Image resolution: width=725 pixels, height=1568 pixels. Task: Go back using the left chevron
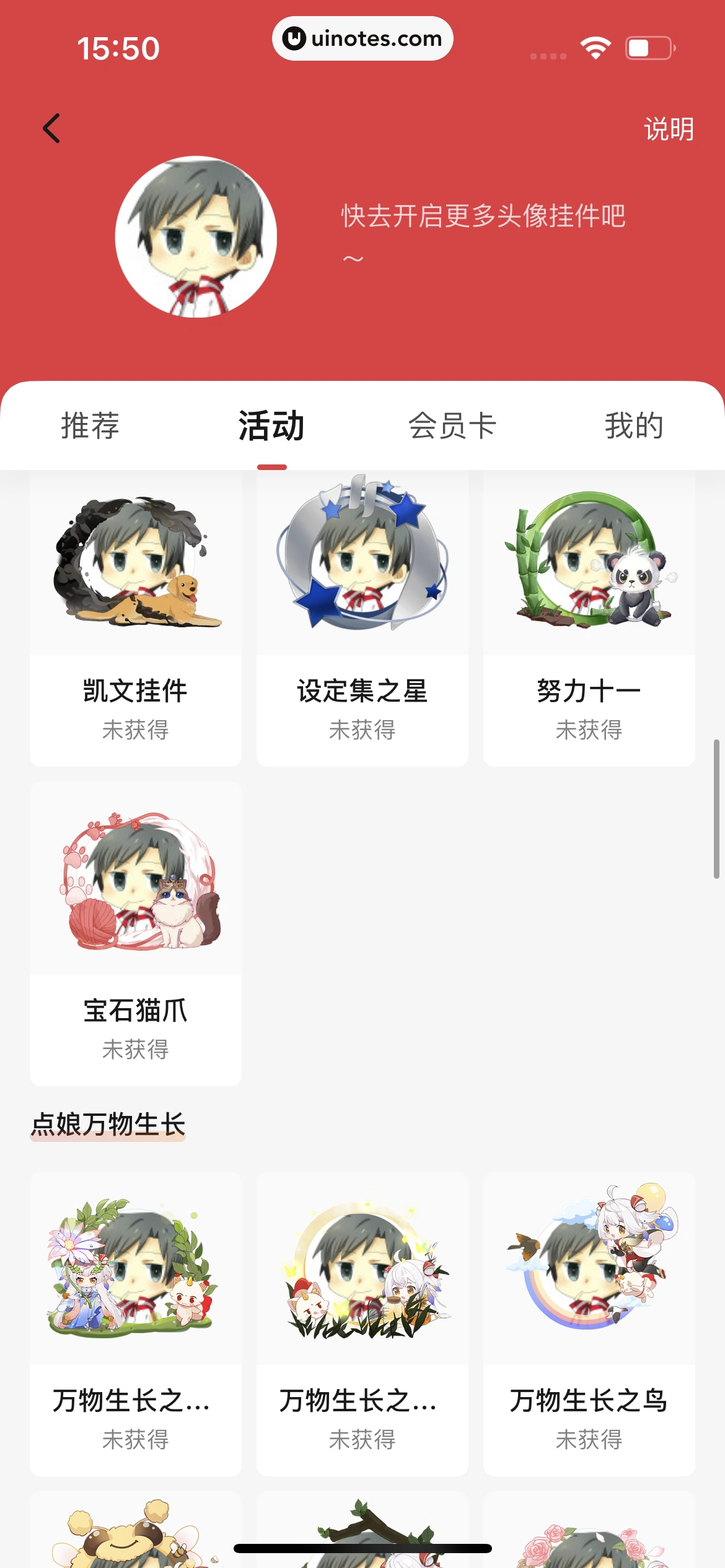tap(52, 128)
